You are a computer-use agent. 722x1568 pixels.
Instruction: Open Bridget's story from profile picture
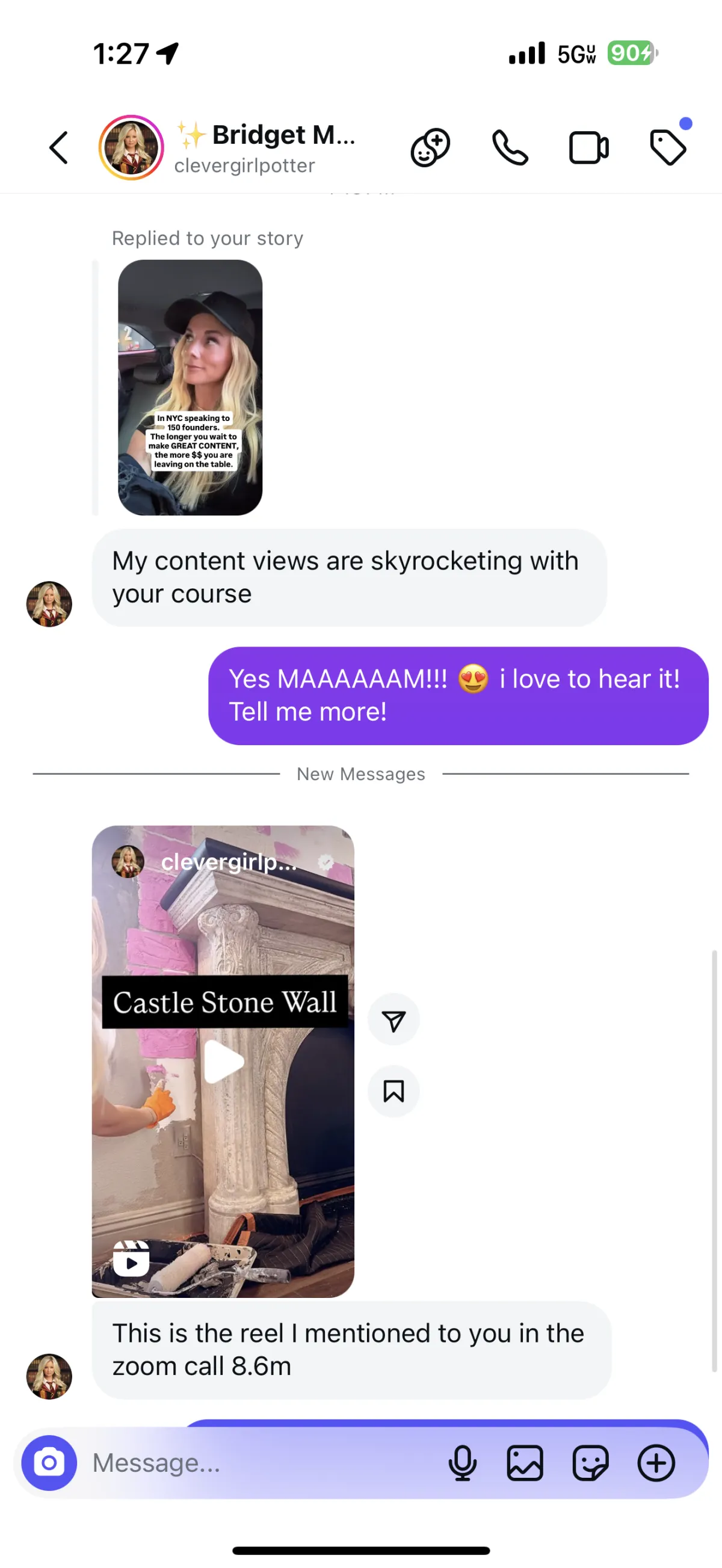(131, 148)
